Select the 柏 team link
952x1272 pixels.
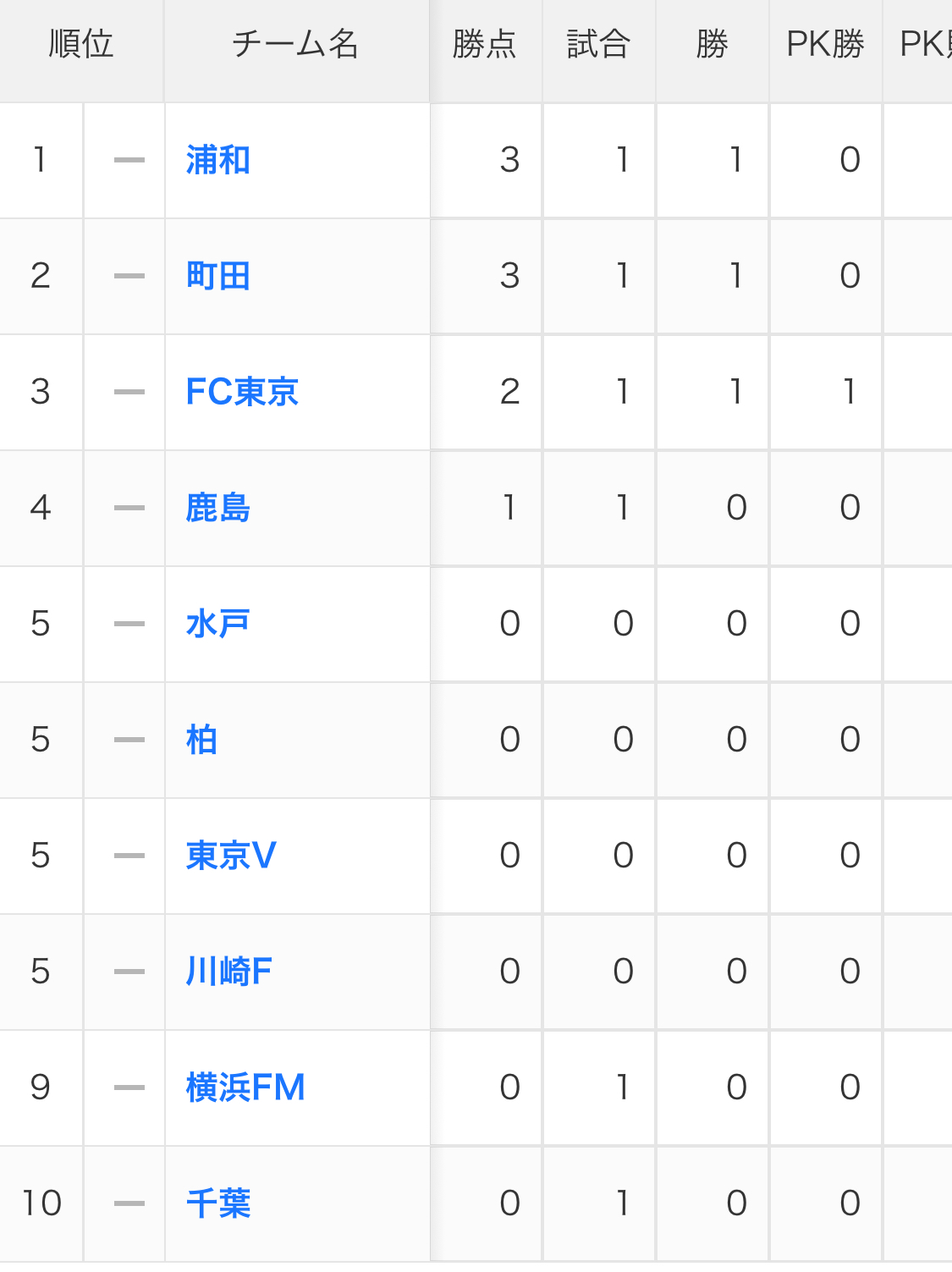(202, 740)
